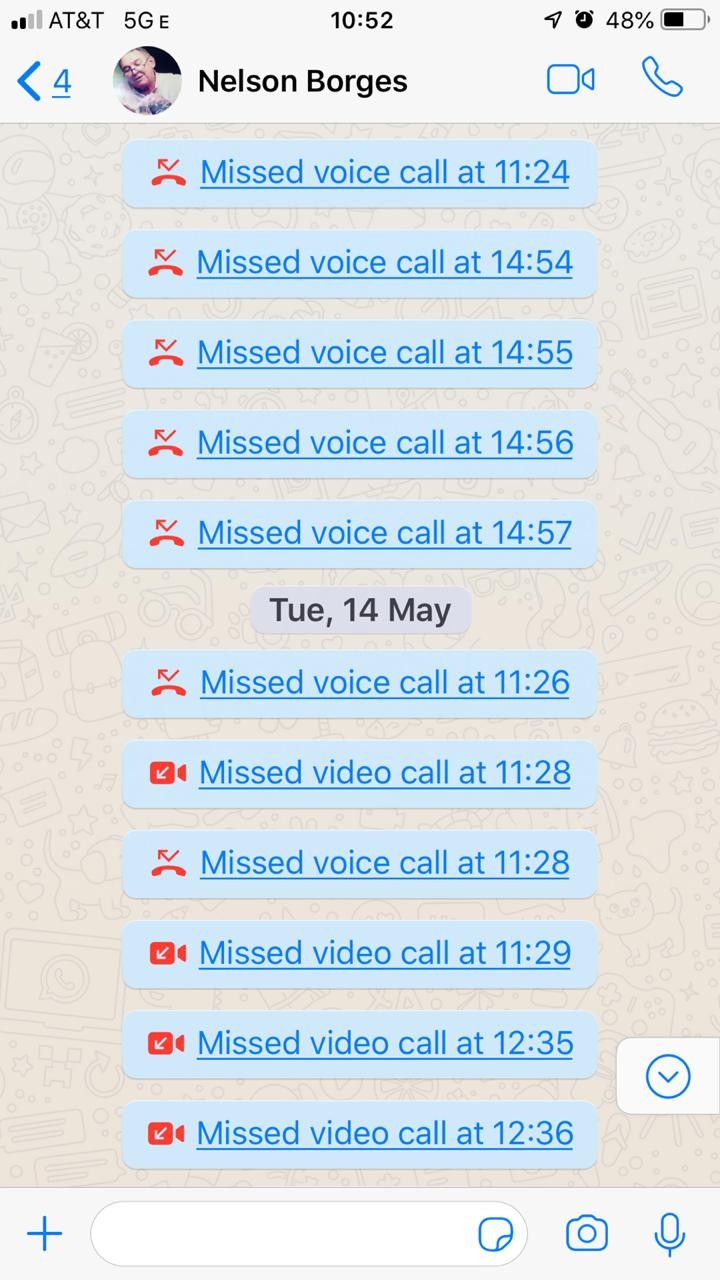Jump to the latest messages
This screenshot has height=1280, width=720.
668,1077
